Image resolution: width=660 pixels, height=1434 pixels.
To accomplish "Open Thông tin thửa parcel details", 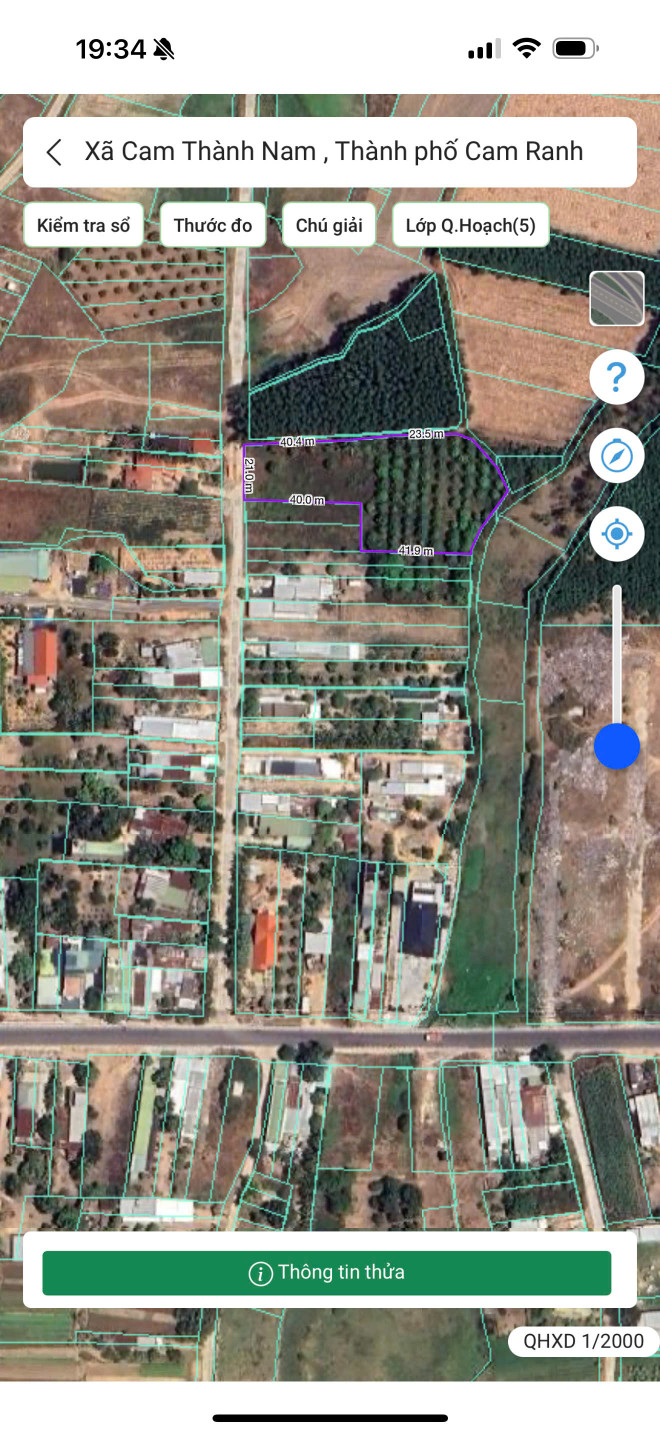I will point(327,1273).
